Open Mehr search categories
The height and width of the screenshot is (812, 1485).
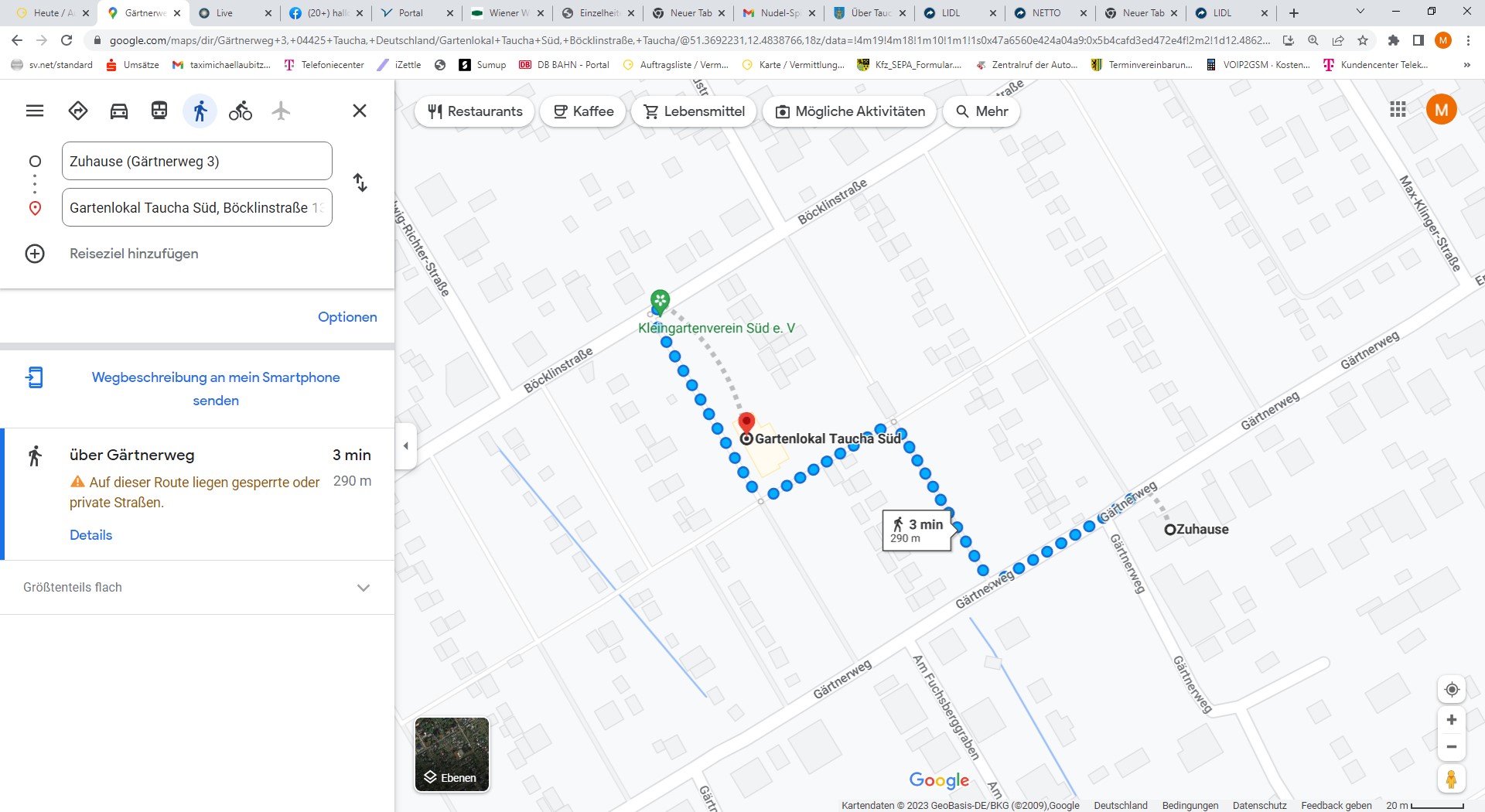pos(982,111)
